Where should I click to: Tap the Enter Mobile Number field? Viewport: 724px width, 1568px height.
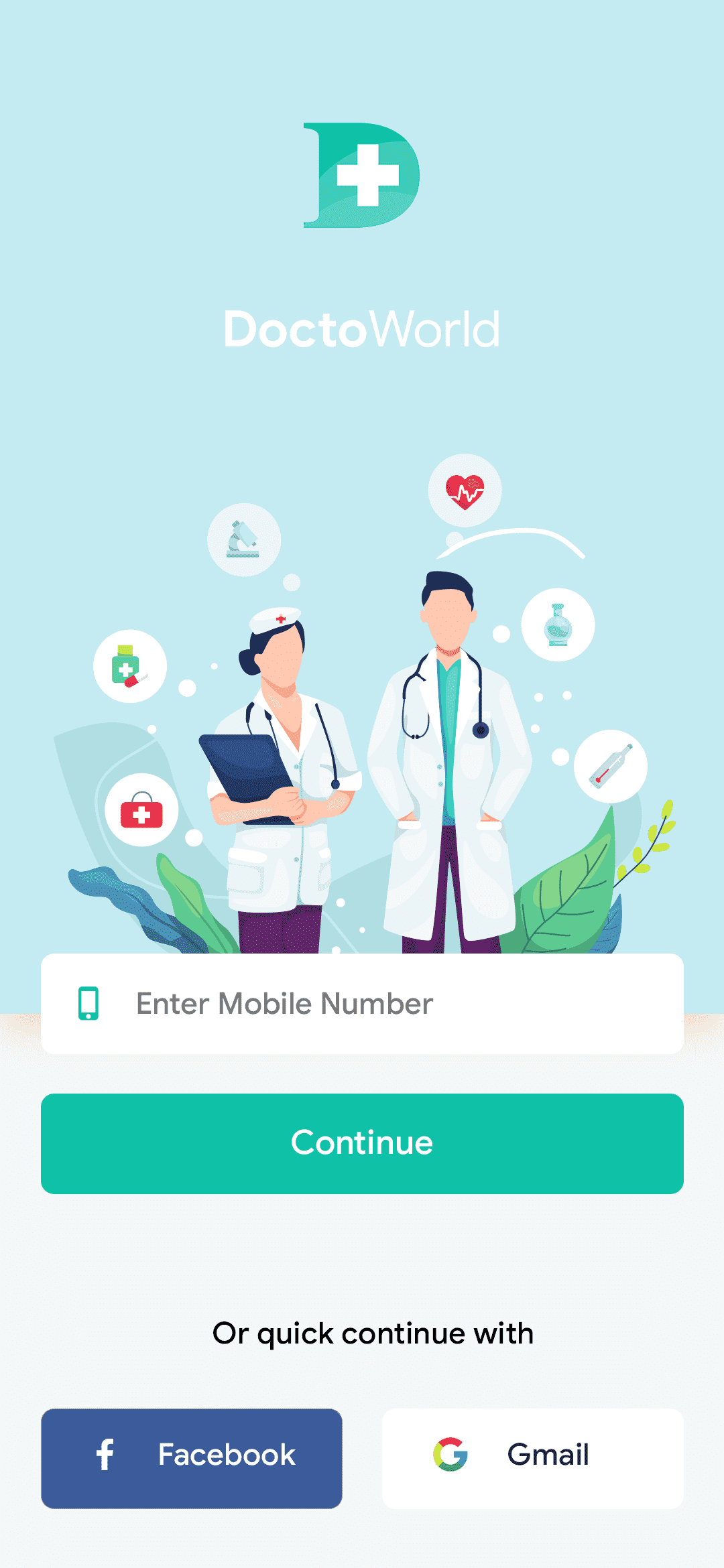362,1004
